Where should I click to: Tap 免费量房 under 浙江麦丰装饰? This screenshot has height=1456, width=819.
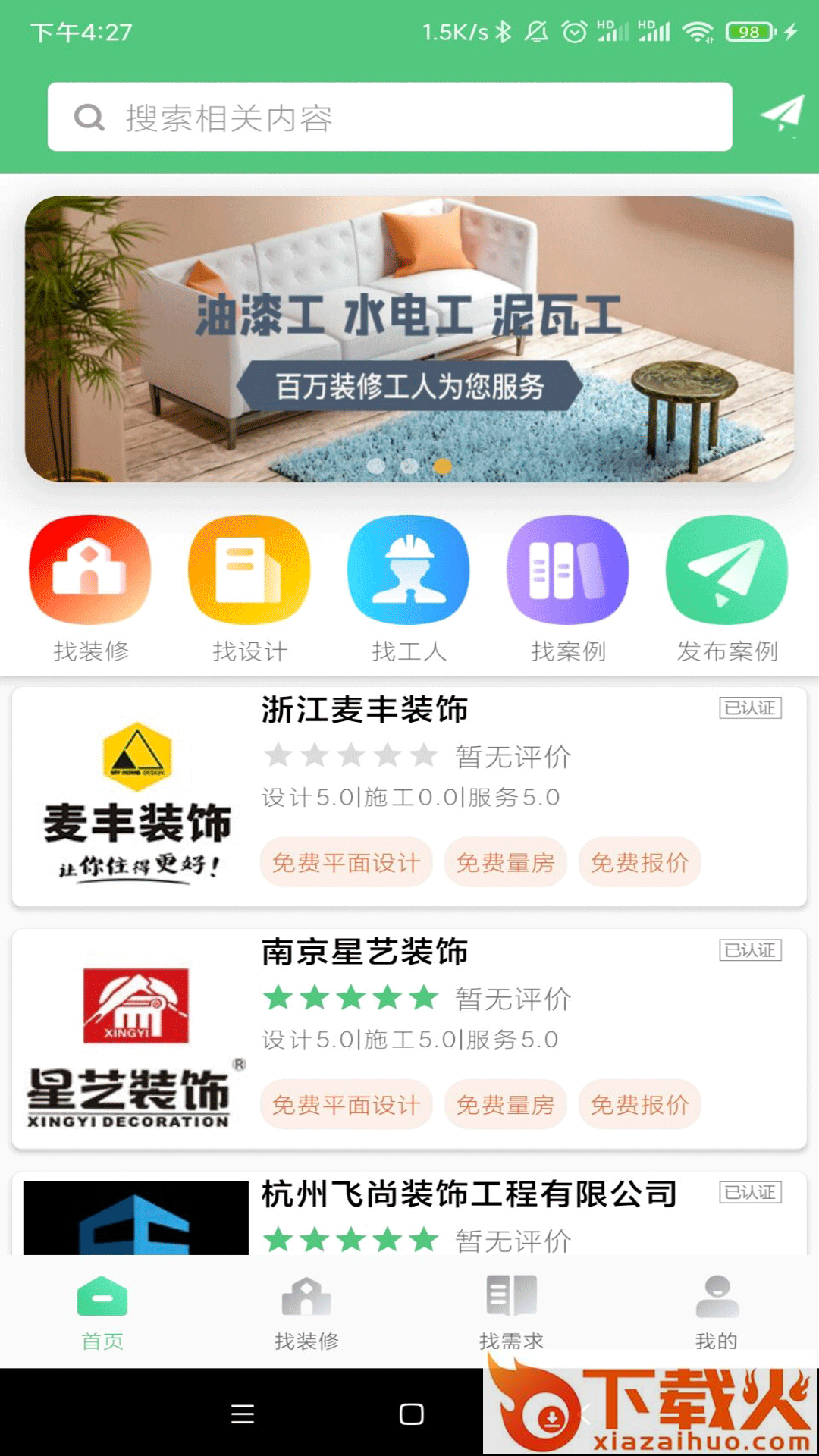pyautogui.click(x=506, y=862)
